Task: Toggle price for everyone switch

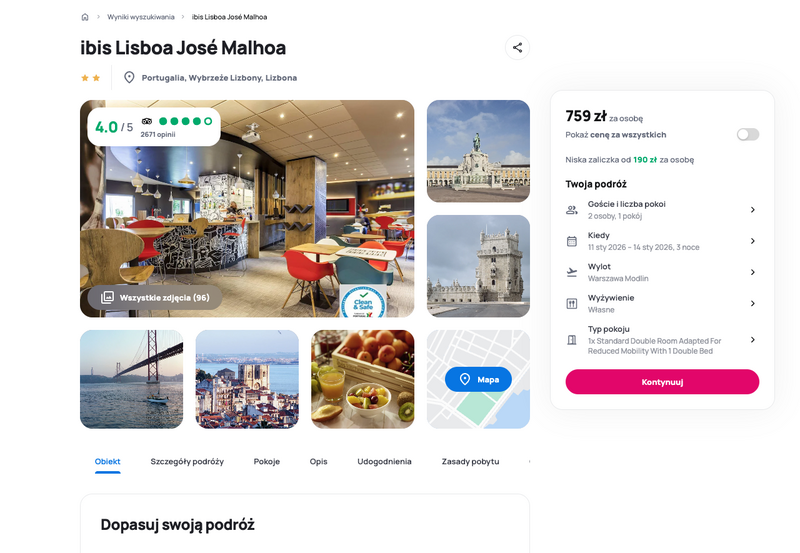Action: (747, 134)
